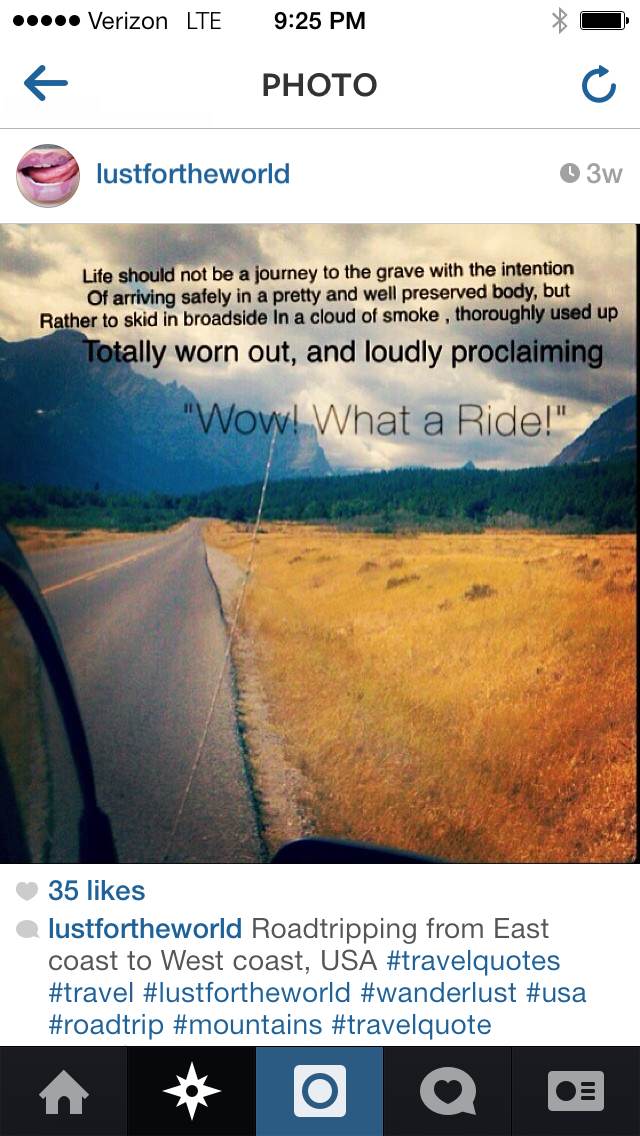Open the #roadtrip hashtag
The width and height of the screenshot is (640, 1136).
click(105, 1025)
